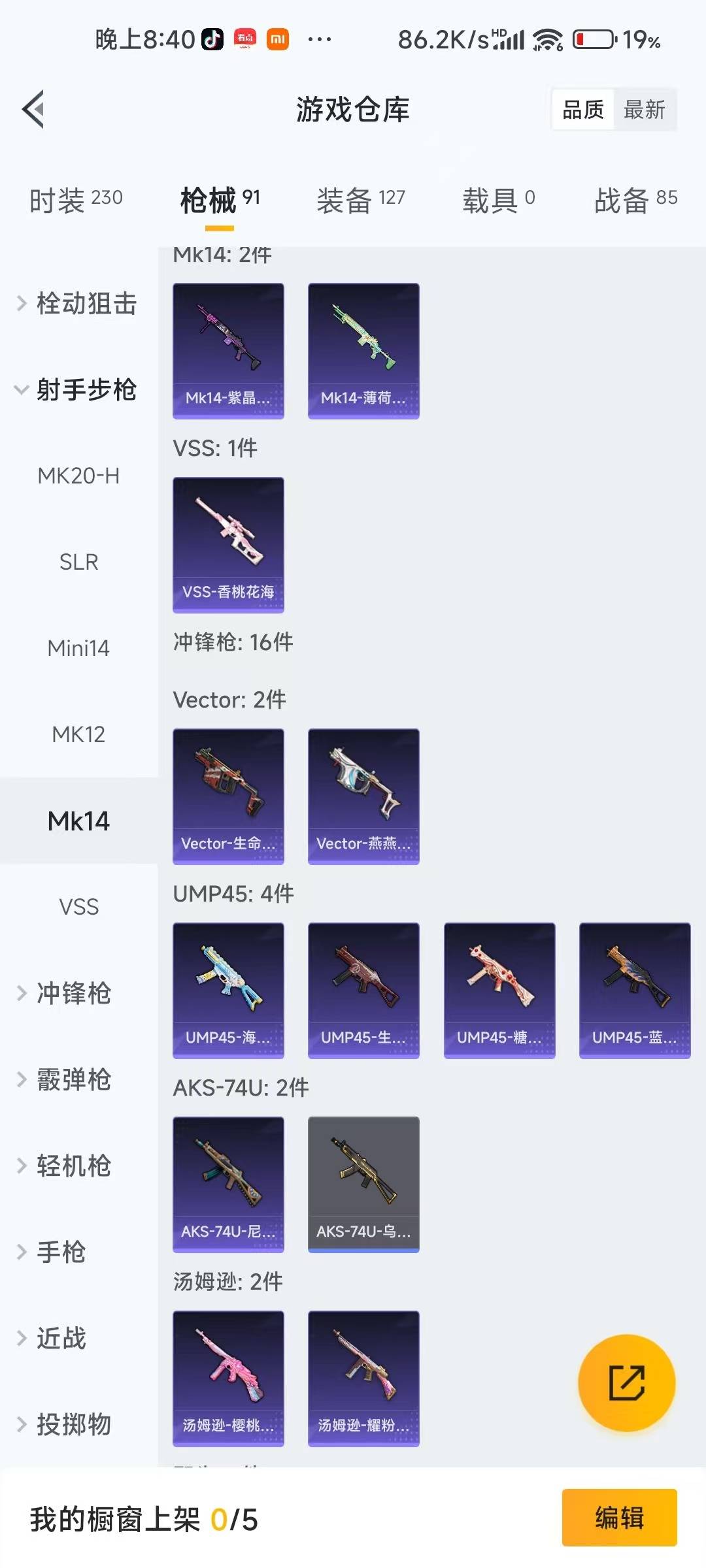Select MK20-H in the sidebar
Viewport: 706px width, 1568px height.
tap(78, 477)
